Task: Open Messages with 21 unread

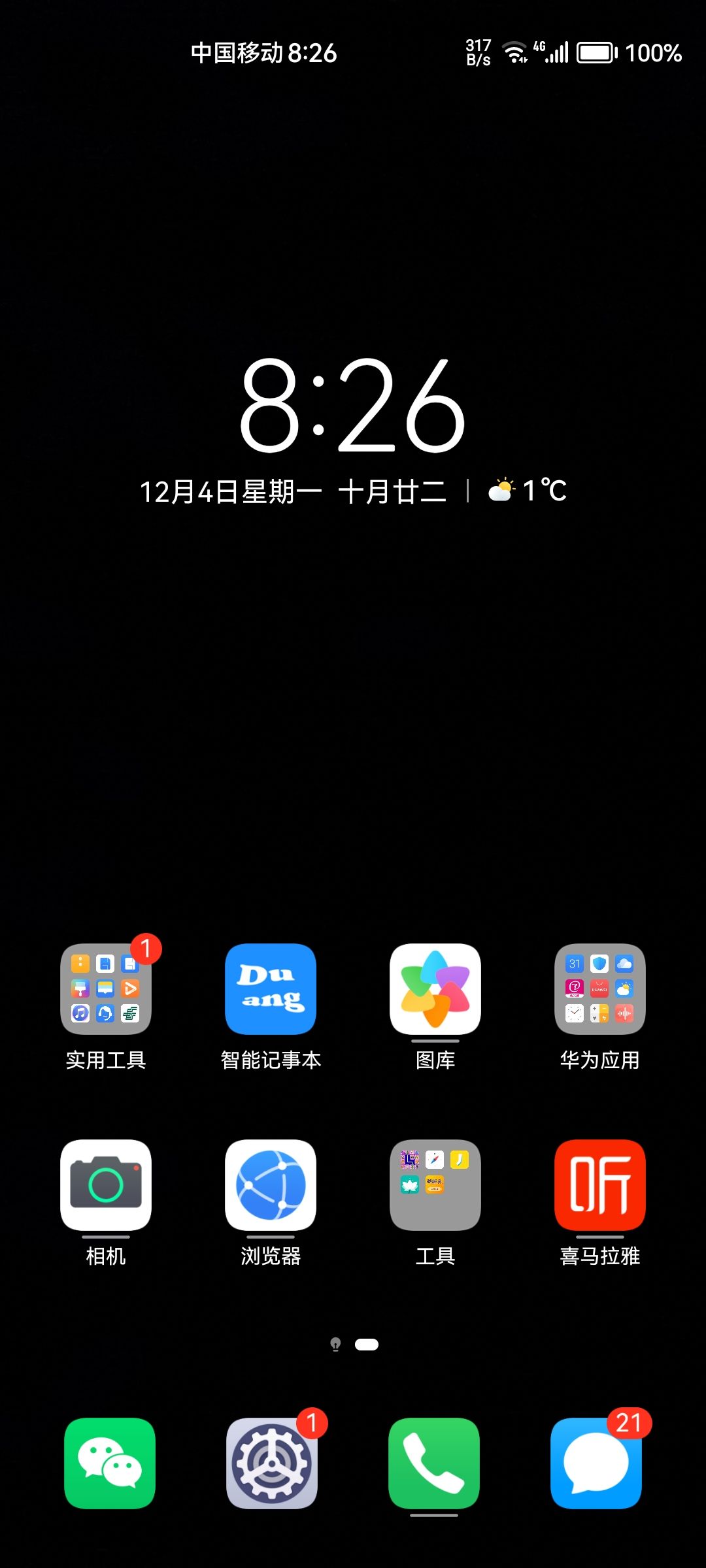Action: tap(596, 1463)
